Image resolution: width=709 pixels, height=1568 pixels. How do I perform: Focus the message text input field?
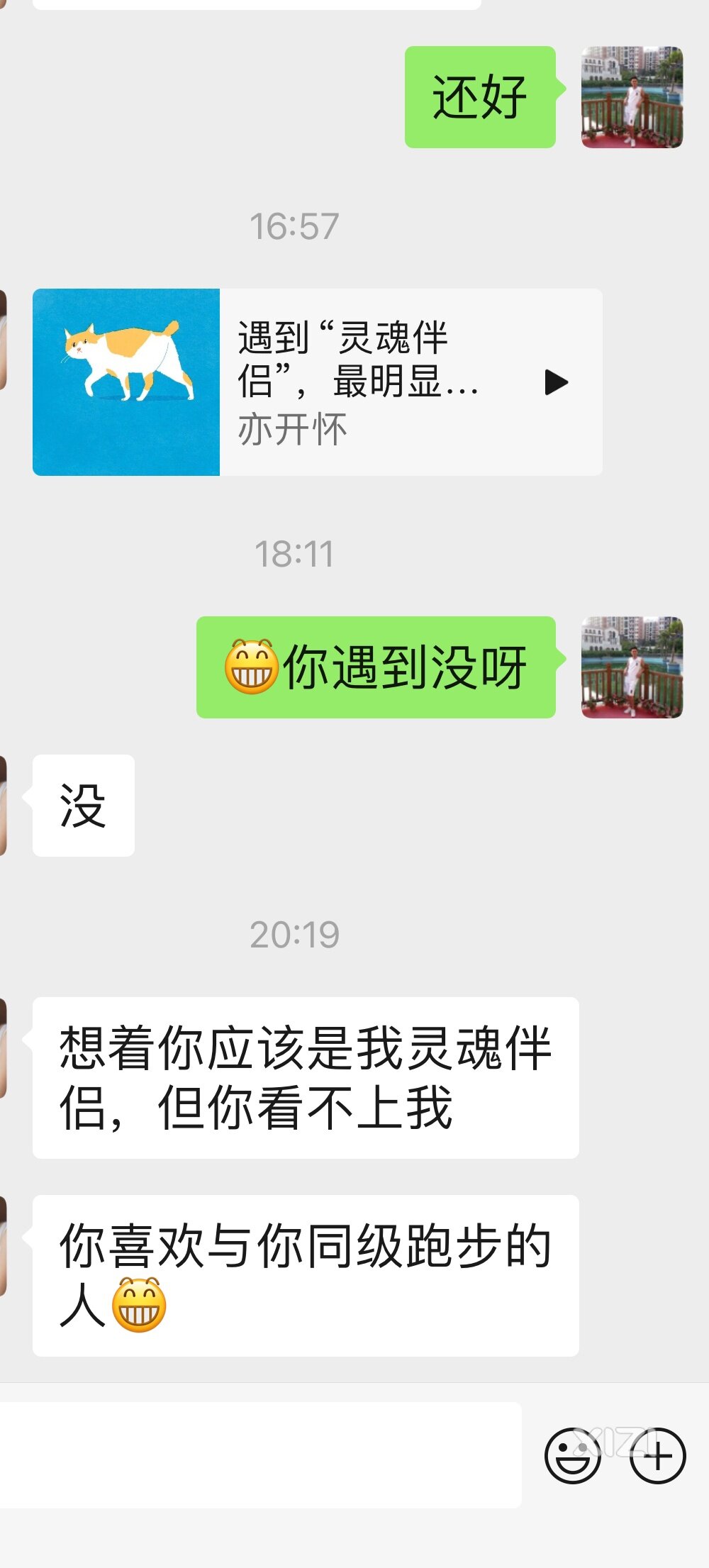pyautogui.click(x=259, y=1455)
